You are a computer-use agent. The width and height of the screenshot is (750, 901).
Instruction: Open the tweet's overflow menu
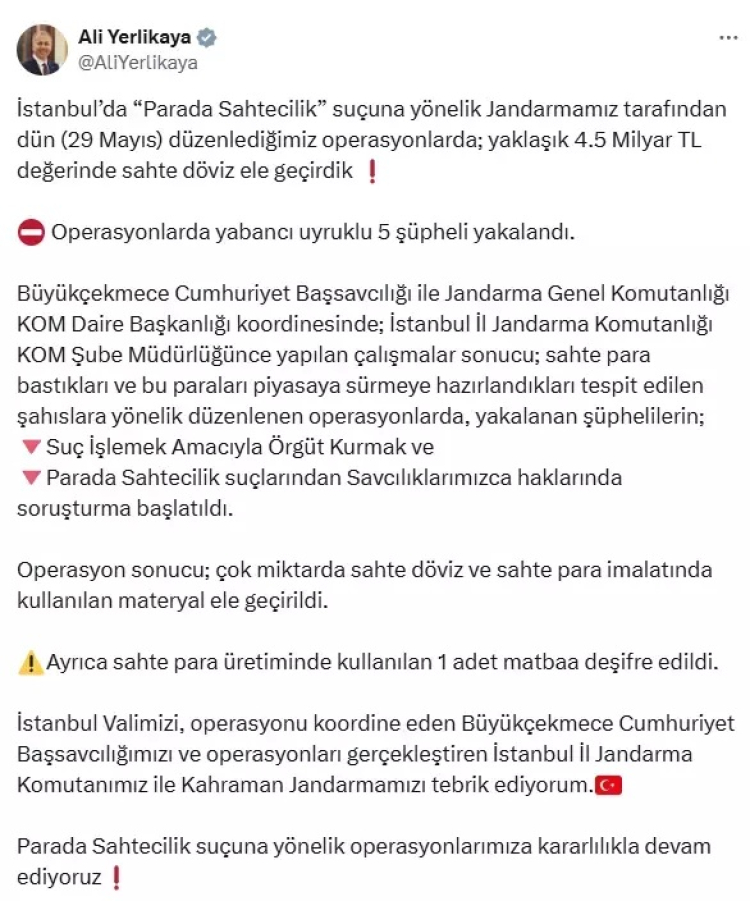pos(728,37)
